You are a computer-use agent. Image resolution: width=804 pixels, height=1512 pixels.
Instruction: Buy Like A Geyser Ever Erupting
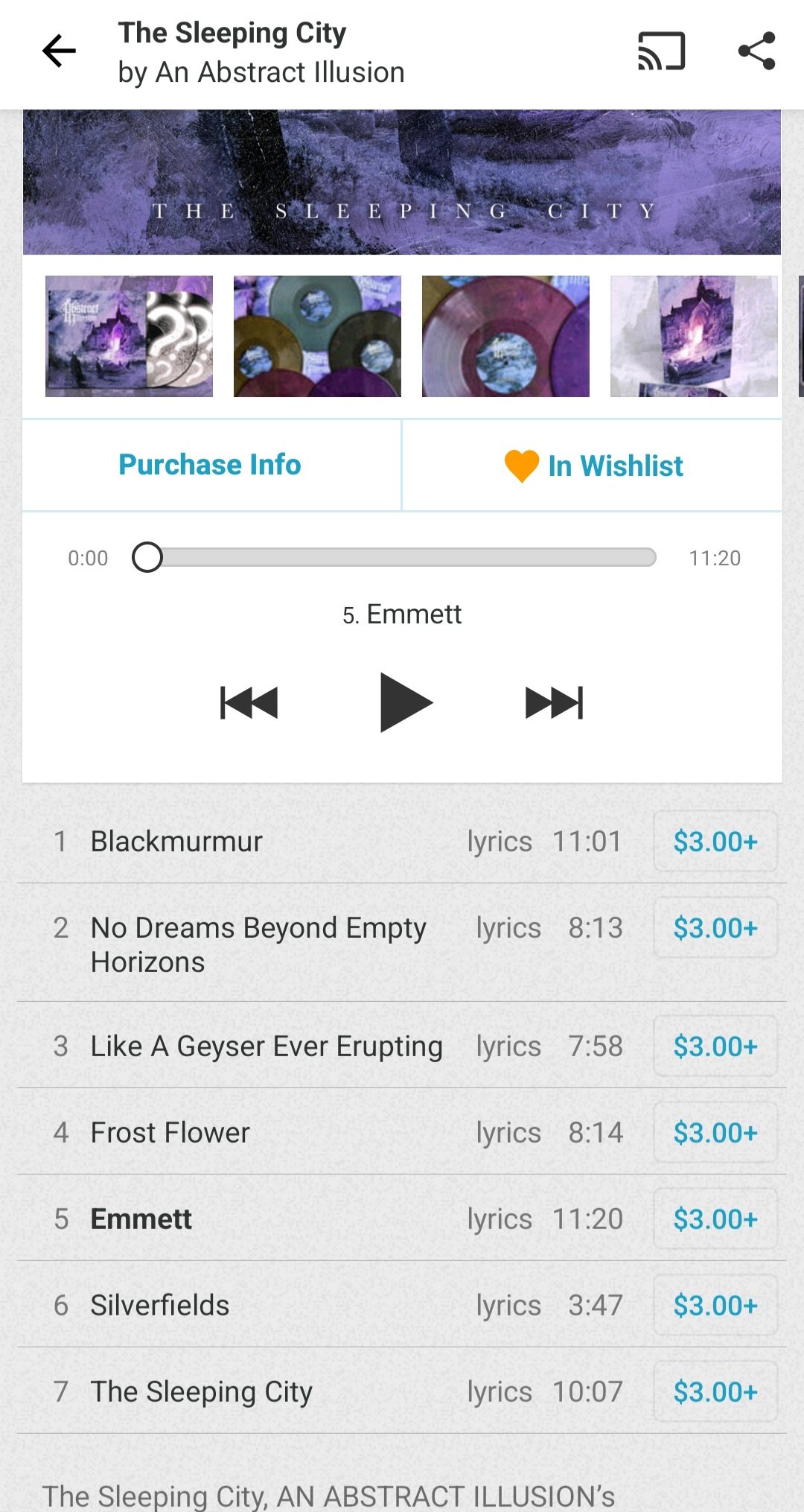tap(715, 1046)
